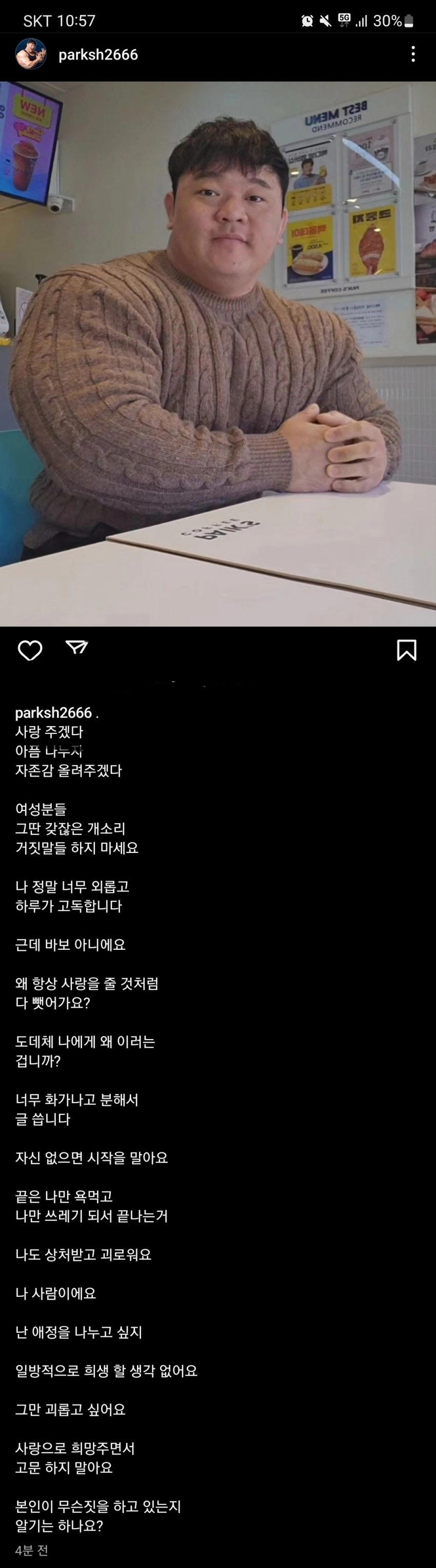Share the post via the paper plane icon

77,647
